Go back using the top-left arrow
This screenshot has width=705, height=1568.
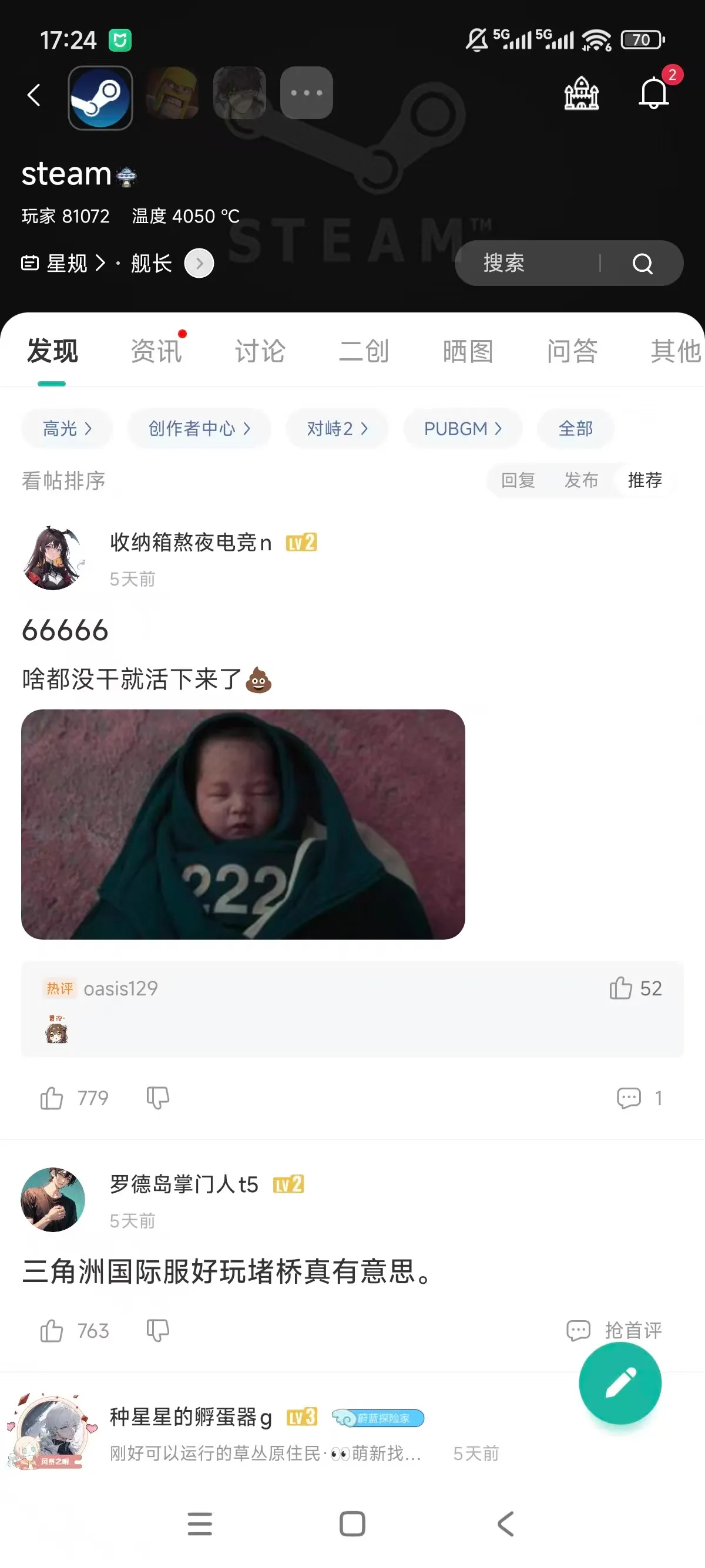click(34, 95)
